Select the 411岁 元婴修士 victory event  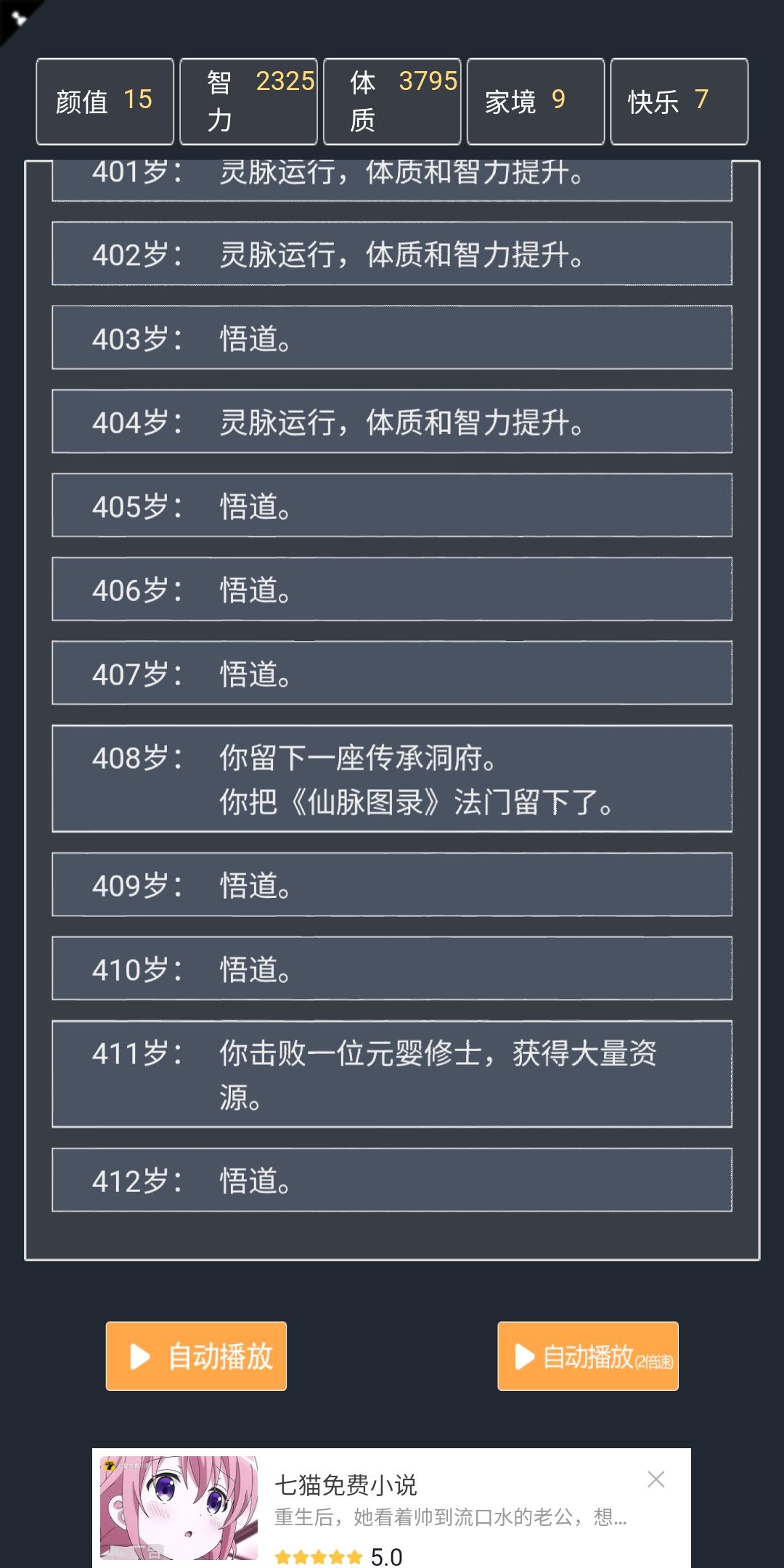click(392, 1074)
